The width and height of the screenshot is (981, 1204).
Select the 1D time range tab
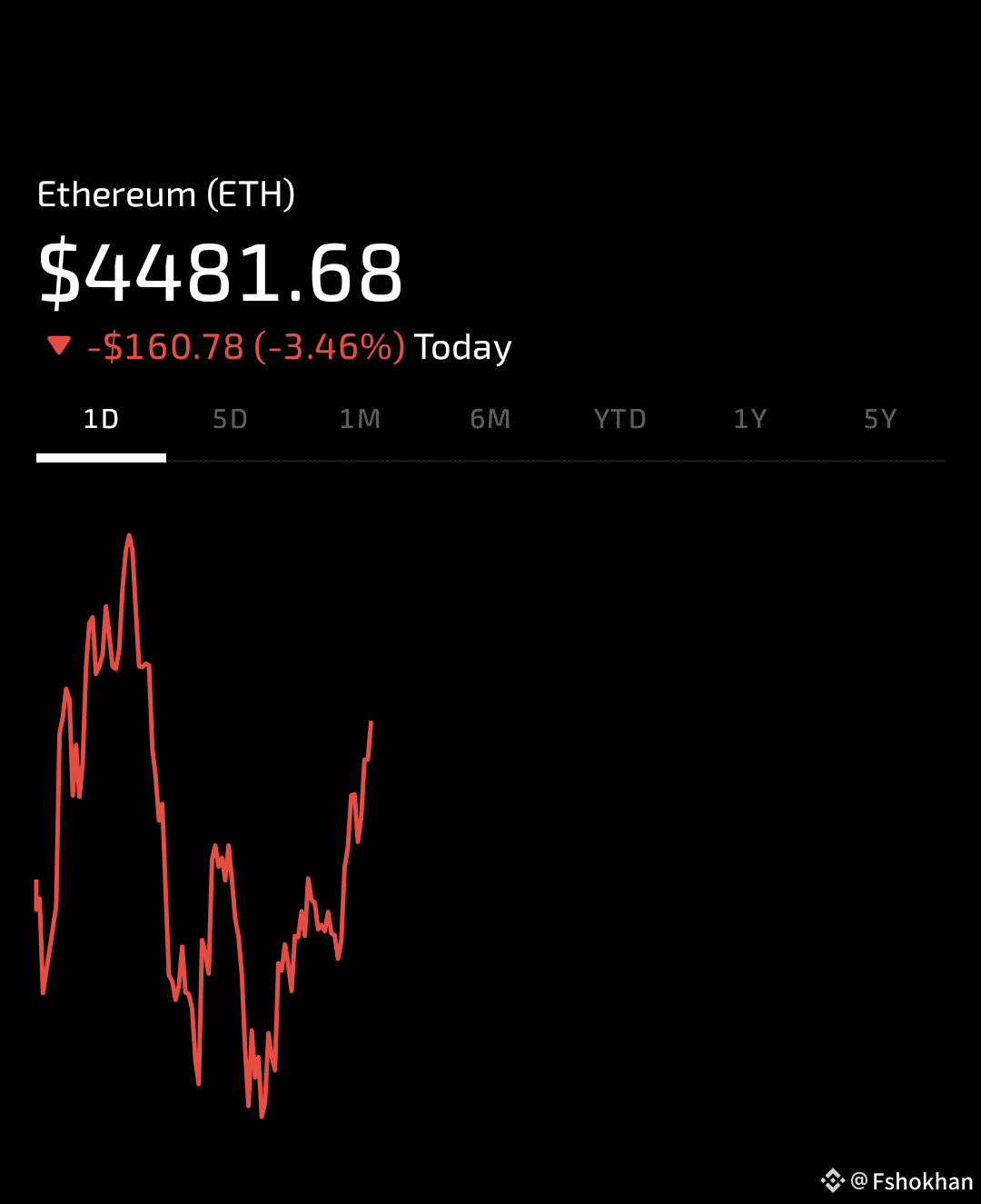click(x=101, y=419)
